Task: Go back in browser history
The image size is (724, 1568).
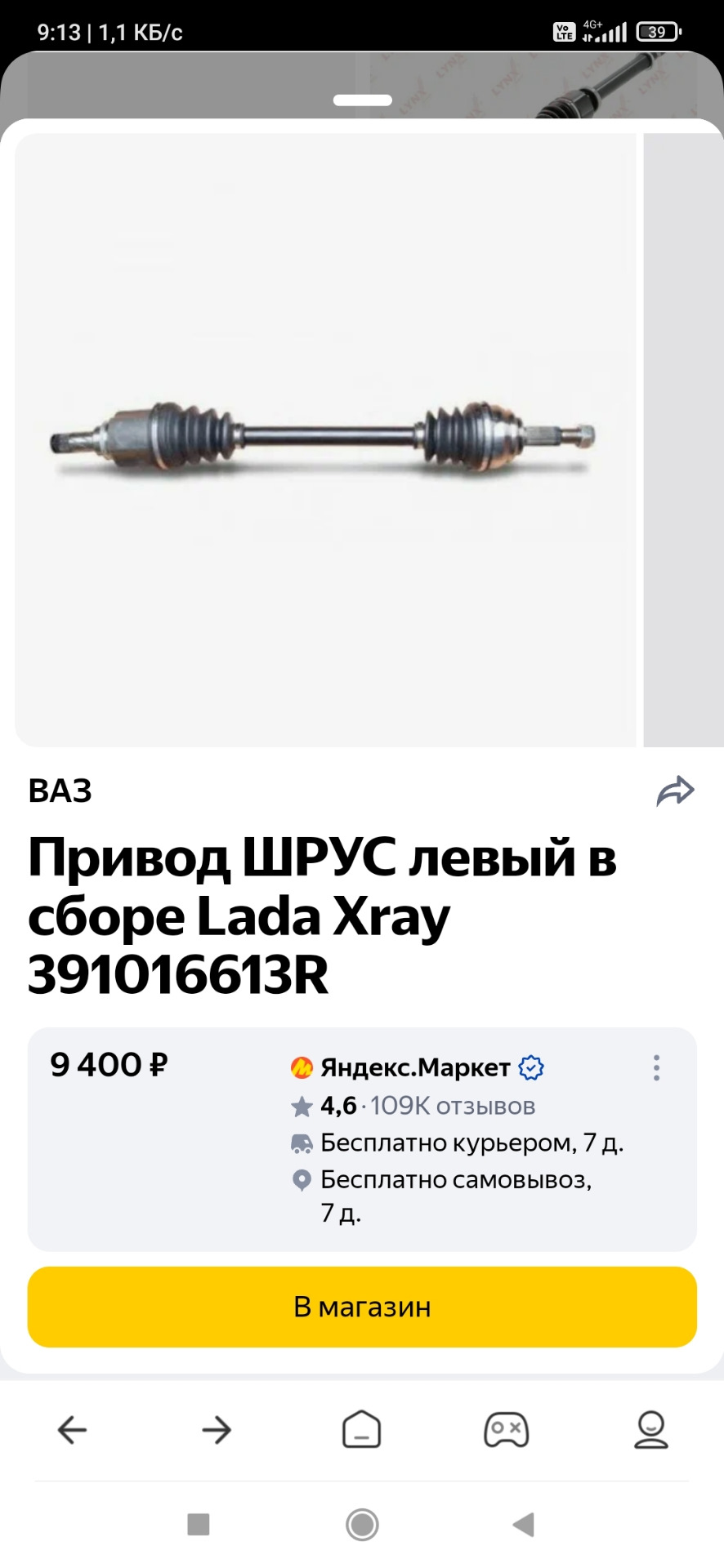Action: click(x=72, y=1430)
